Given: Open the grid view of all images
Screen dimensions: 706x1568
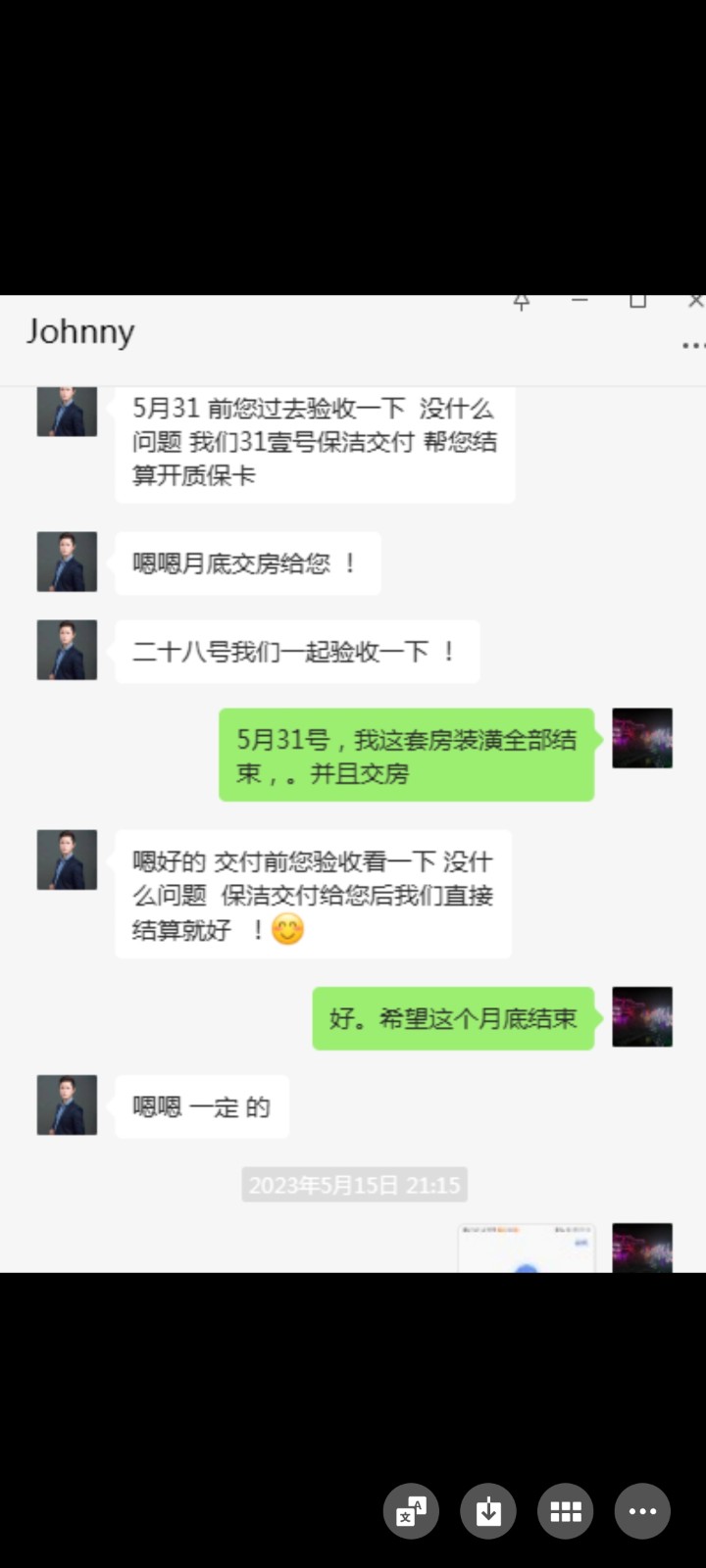Looking at the screenshot, I should click(566, 1511).
